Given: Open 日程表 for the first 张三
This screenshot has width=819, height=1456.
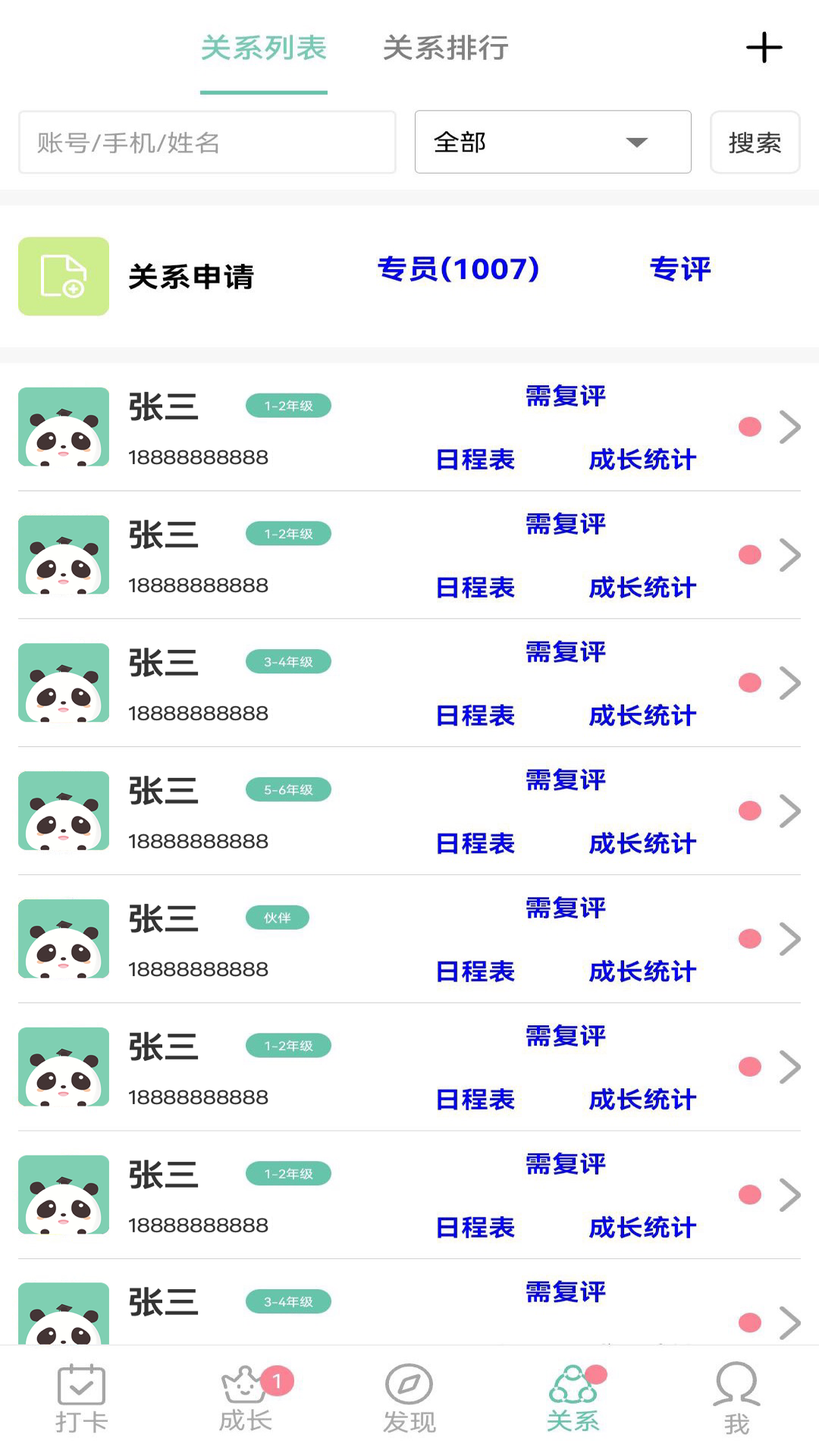Looking at the screenshot, I should [475, 460].
